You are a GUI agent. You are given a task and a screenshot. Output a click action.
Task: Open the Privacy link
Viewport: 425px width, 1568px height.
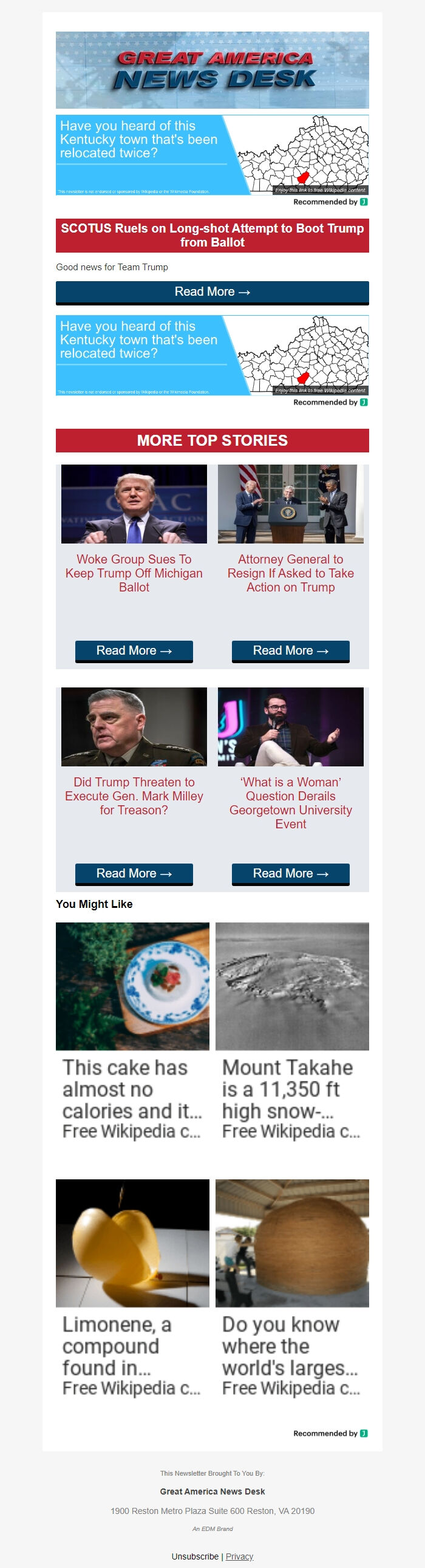pos(239,1556)
